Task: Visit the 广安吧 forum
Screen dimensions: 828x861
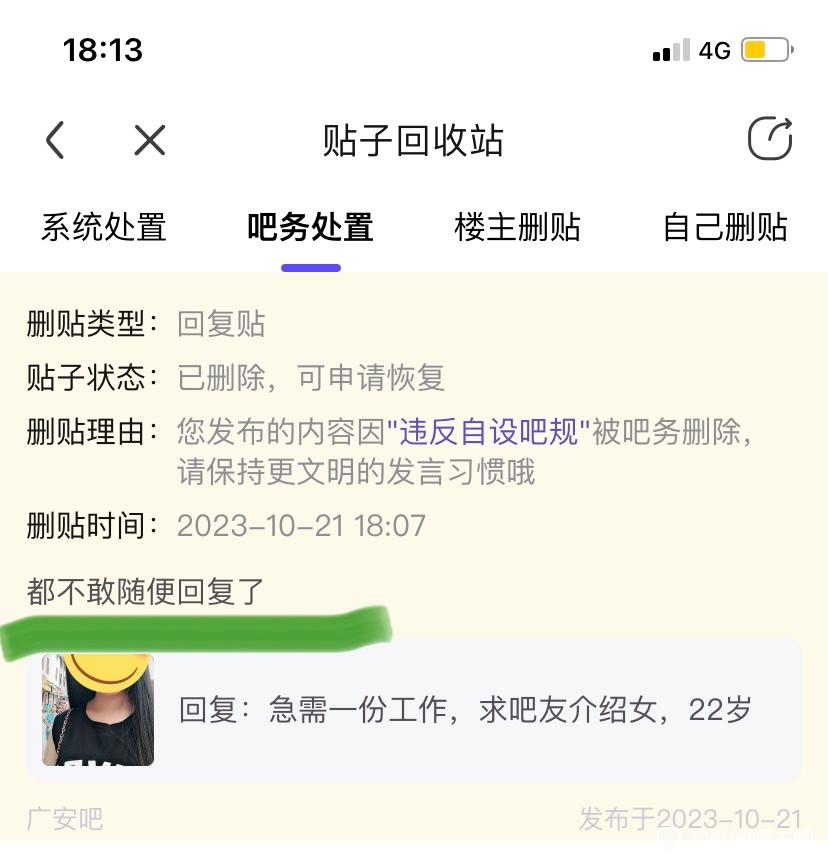Action: (65, 820)
